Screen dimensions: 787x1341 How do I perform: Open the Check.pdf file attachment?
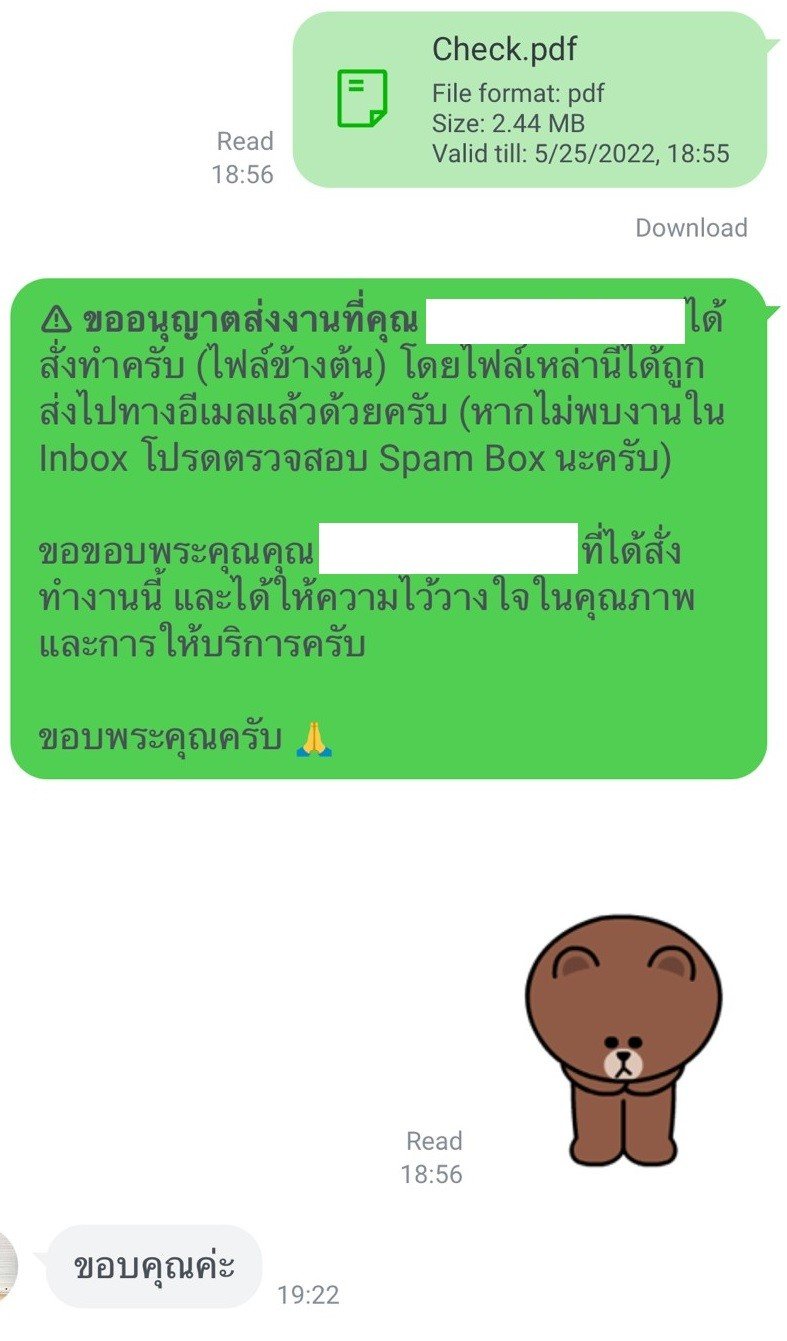[x=530, y=100]
